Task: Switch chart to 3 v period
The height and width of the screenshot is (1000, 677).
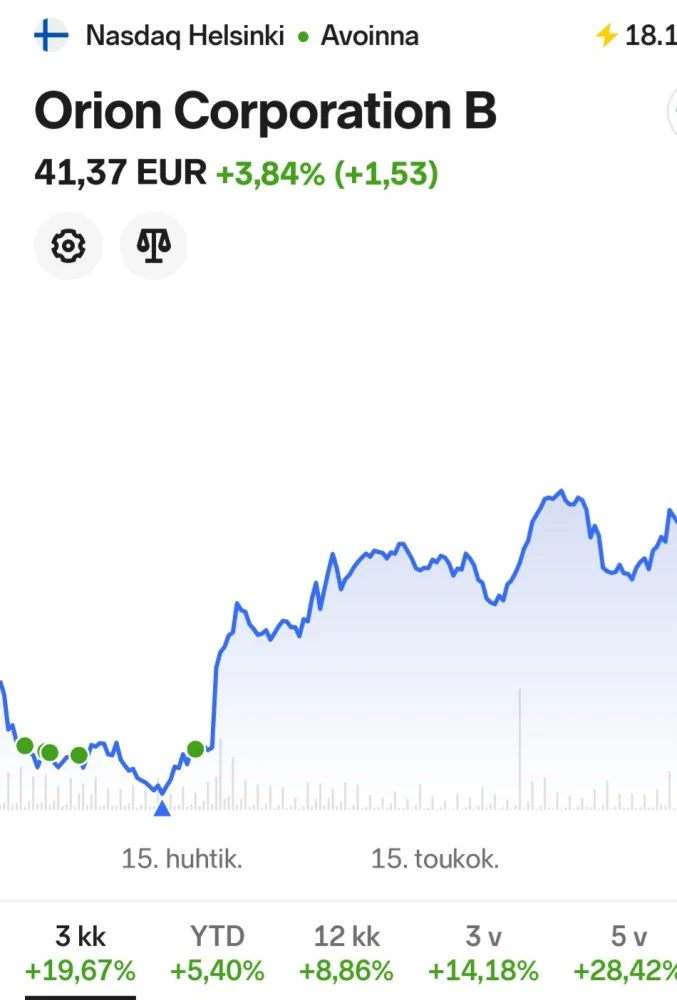Action: (x=483, y=953)
